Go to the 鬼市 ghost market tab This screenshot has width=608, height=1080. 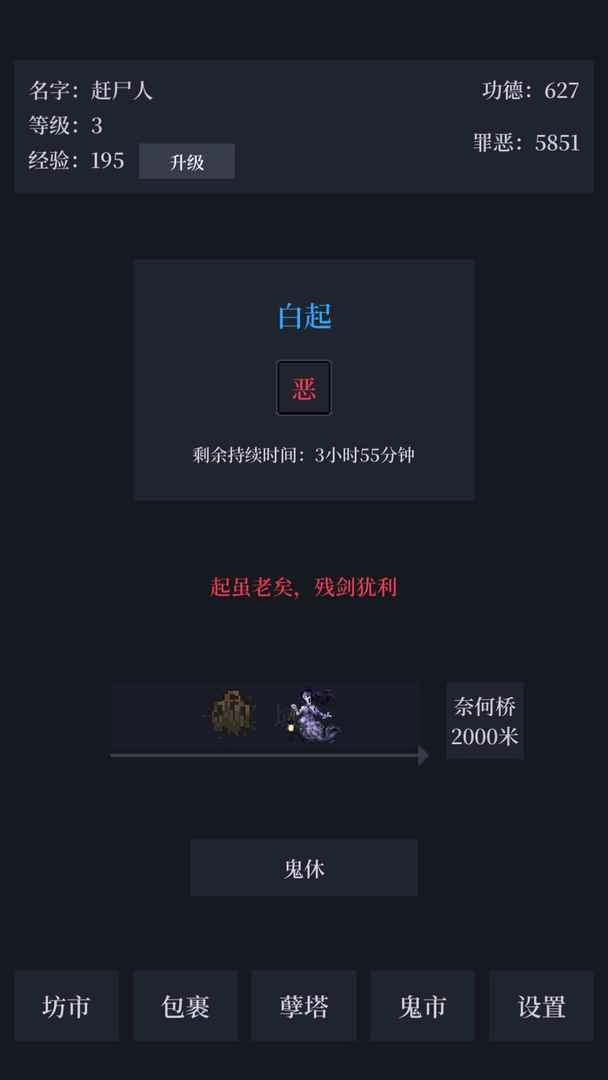pos(422,1006)
